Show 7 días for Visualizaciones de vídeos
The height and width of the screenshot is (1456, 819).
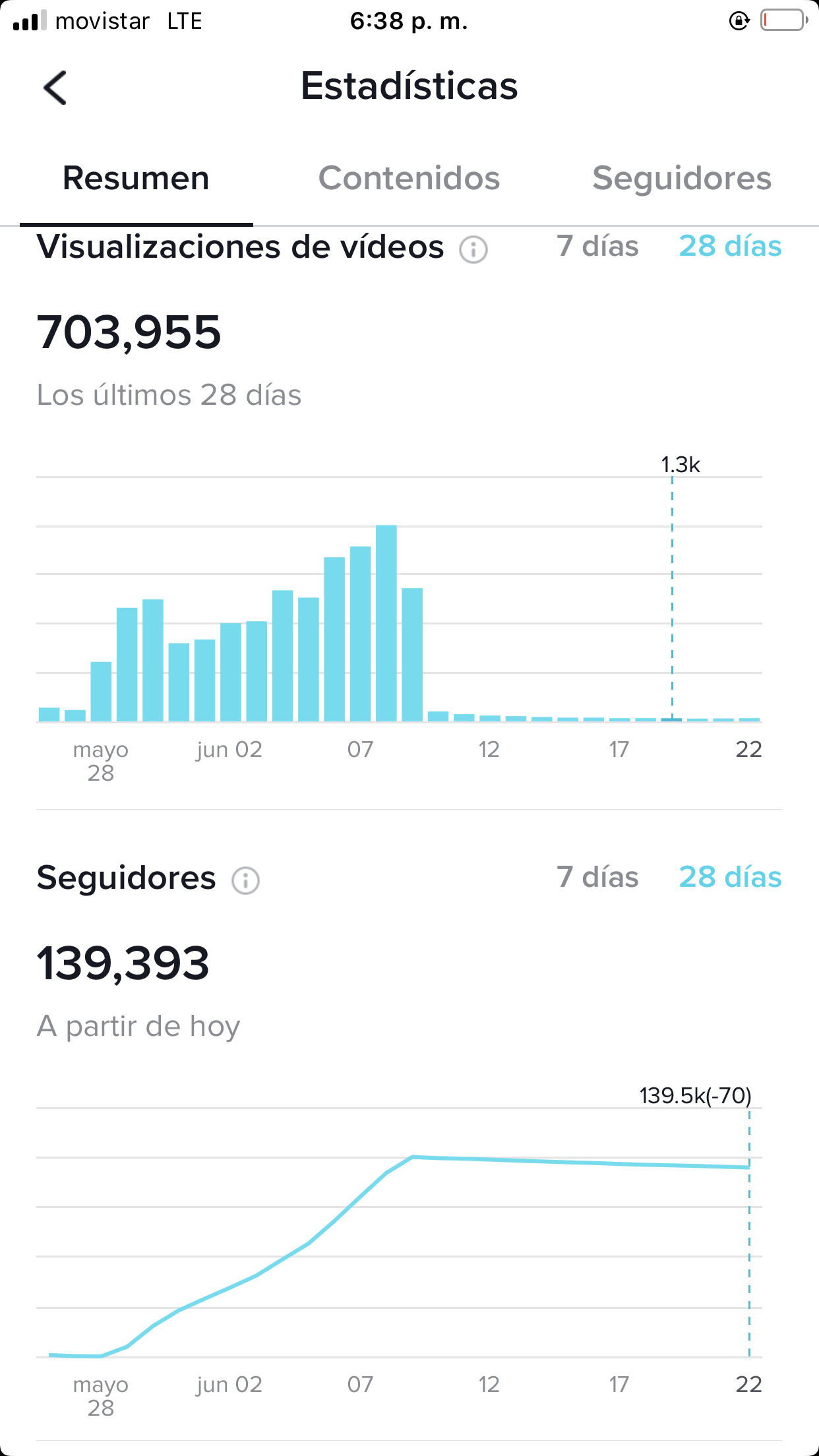(x=597, y=246)
